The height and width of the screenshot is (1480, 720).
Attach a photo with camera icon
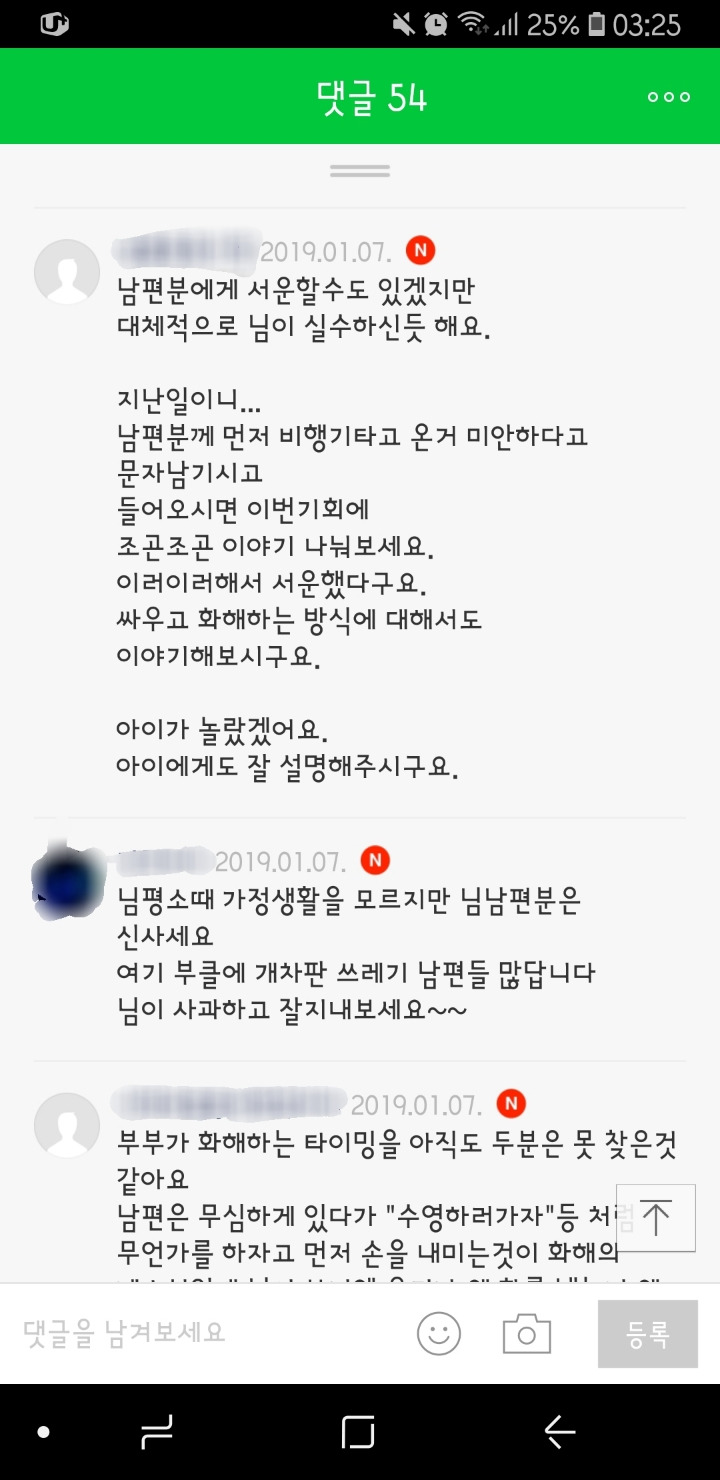[526, 1333]
